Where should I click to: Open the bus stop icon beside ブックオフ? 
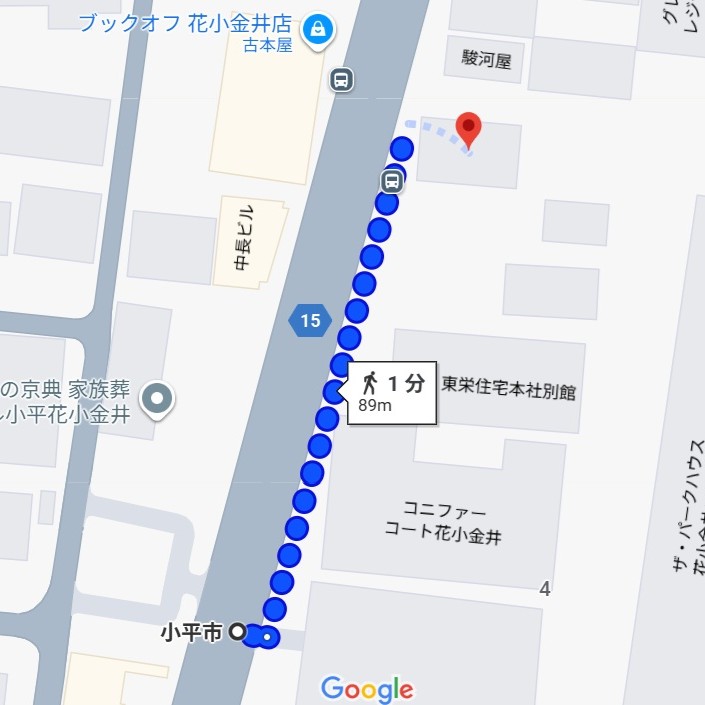click(341, 79)
